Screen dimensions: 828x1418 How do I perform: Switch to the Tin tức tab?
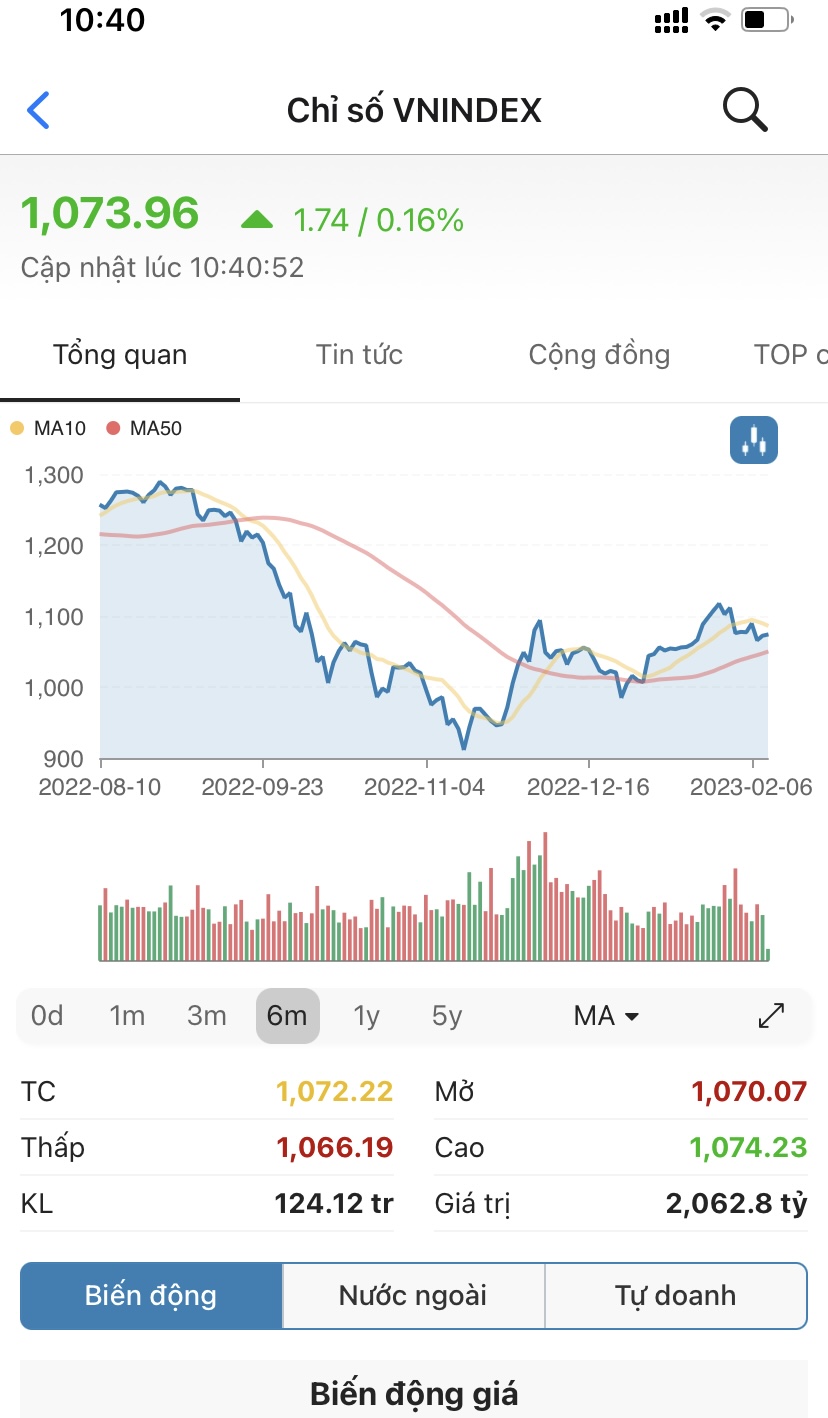[x=359, y=355]
